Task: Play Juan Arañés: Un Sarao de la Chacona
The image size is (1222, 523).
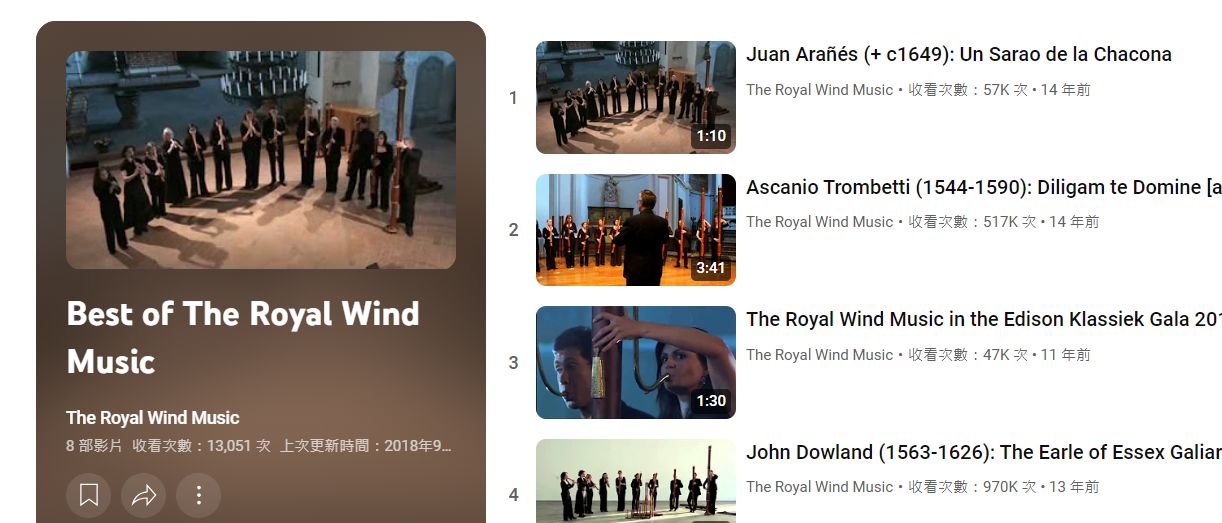Action: 635,97
